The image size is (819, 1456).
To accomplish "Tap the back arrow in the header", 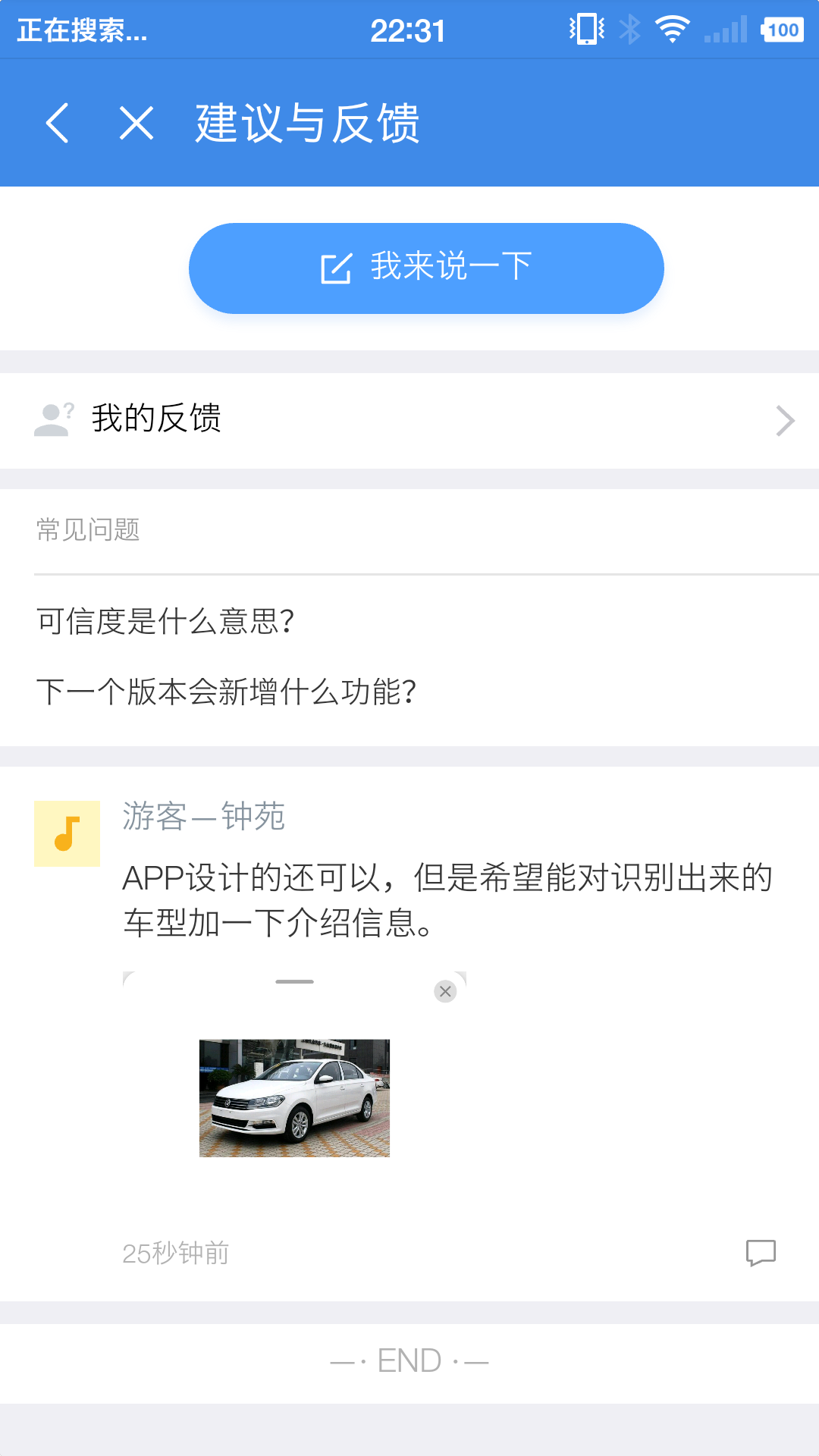I will click(59, 124).
